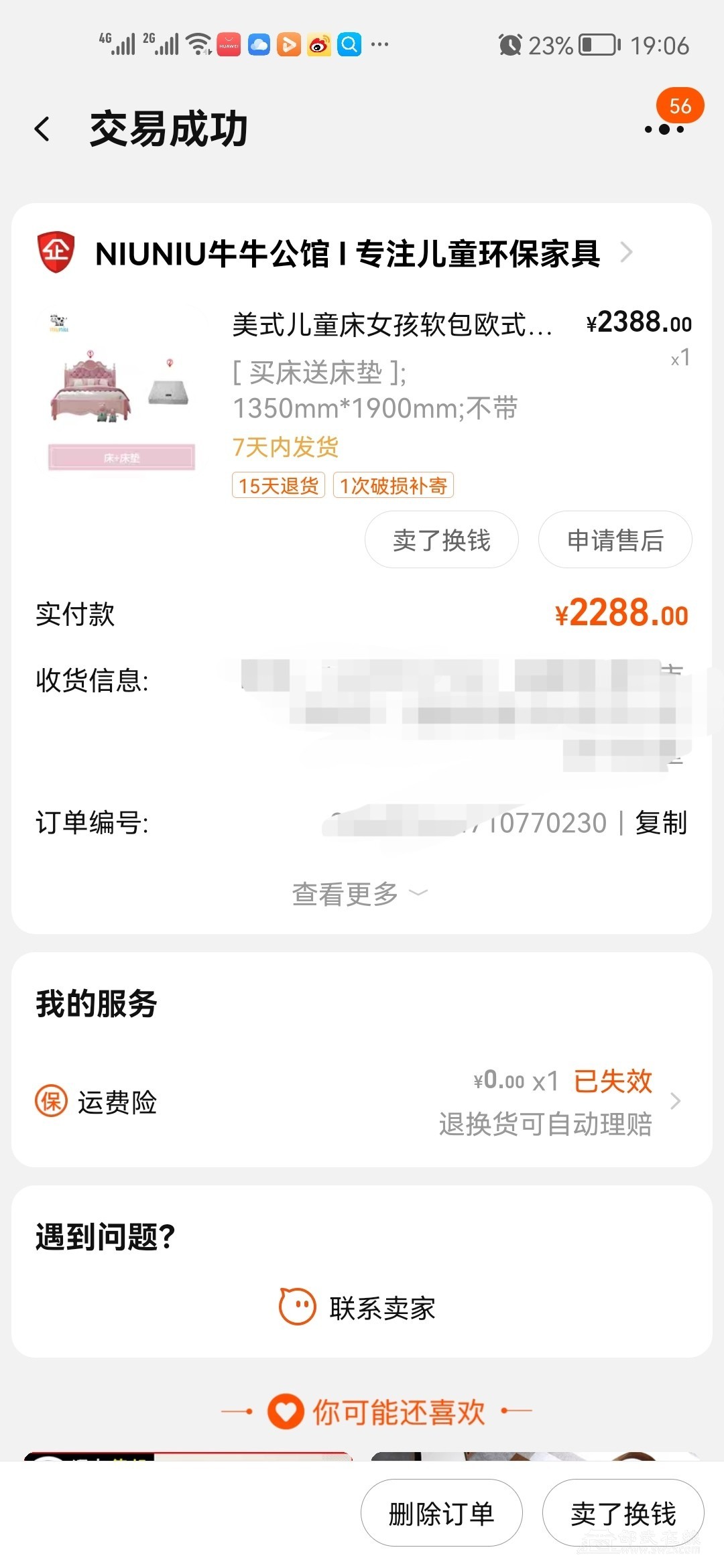Tap the bottom 卖了换钱 button
This screenshot has width=724, height=1568.
coord(623,1514)
